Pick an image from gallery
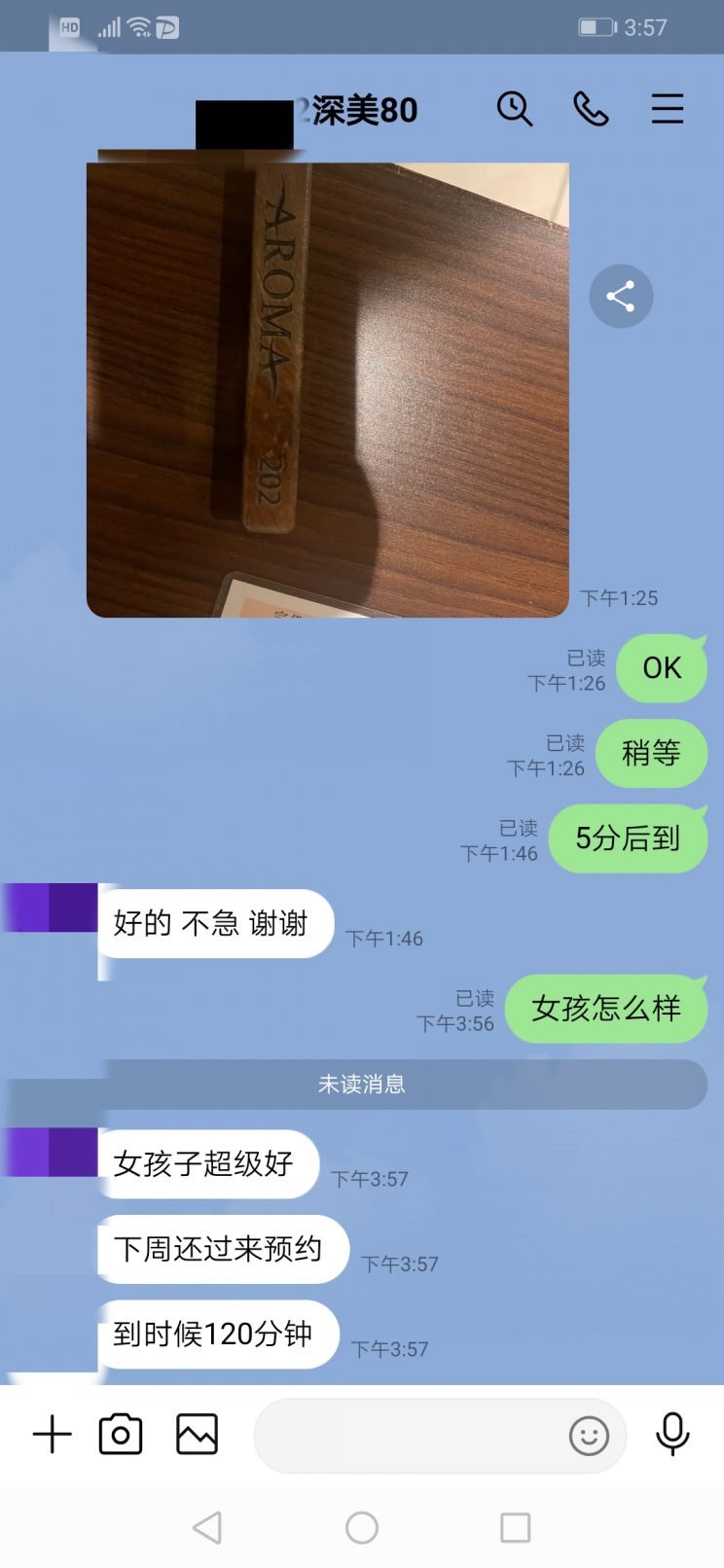This screenshot has width=724, height=1568. [197, 1434]
